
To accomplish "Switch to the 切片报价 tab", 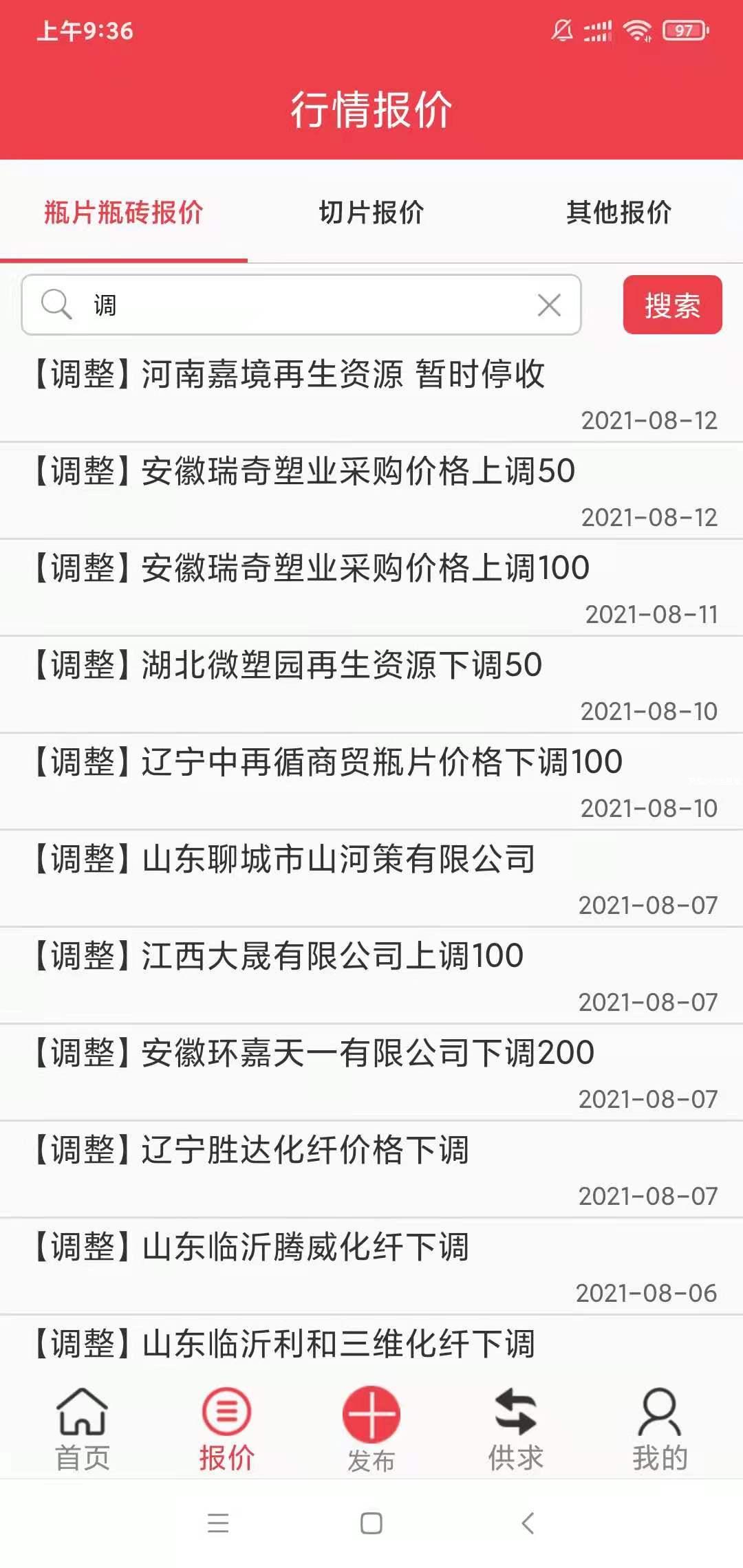I will [371, 213].
